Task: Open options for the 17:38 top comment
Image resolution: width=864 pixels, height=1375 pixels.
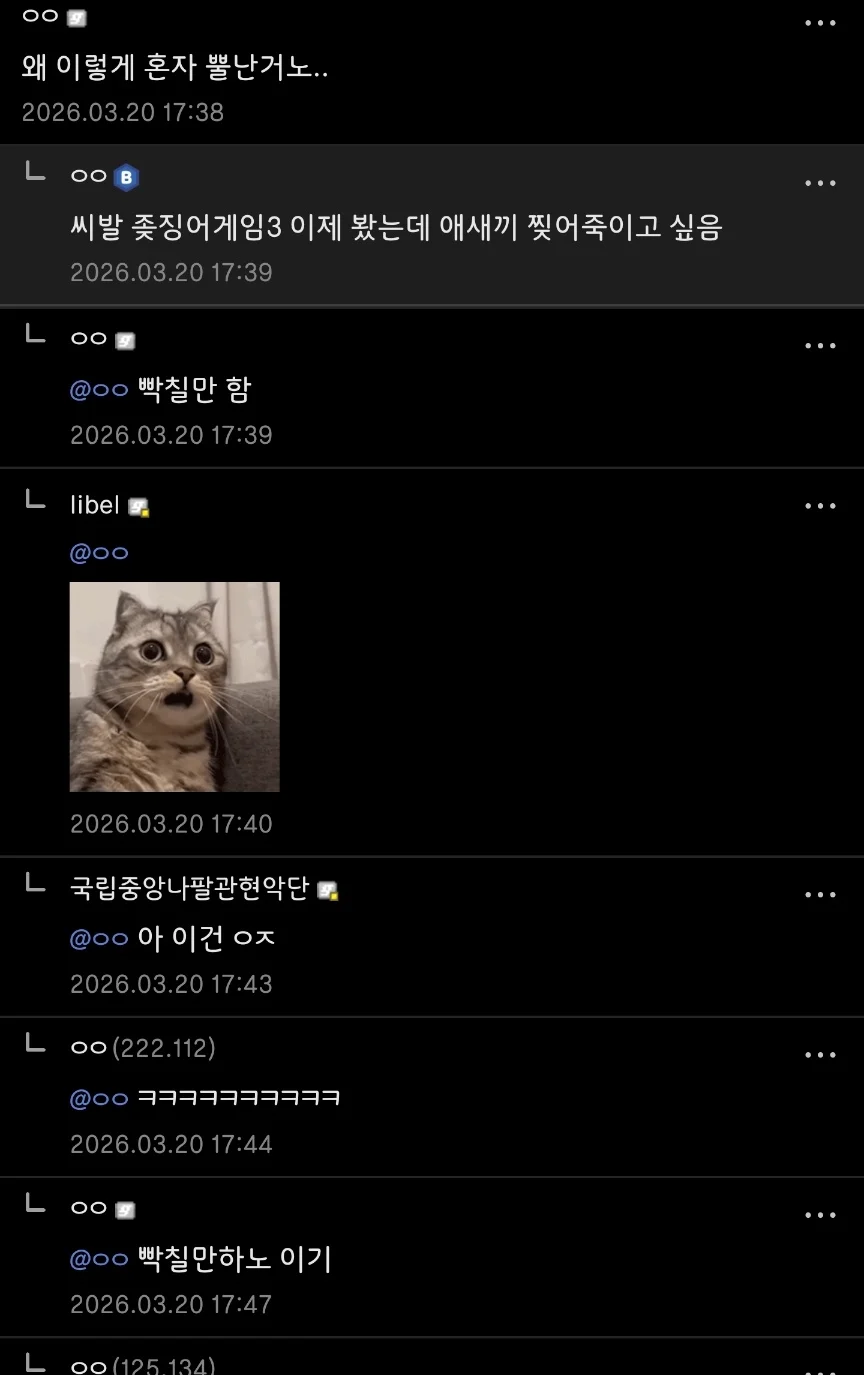Action: (820, 24)
